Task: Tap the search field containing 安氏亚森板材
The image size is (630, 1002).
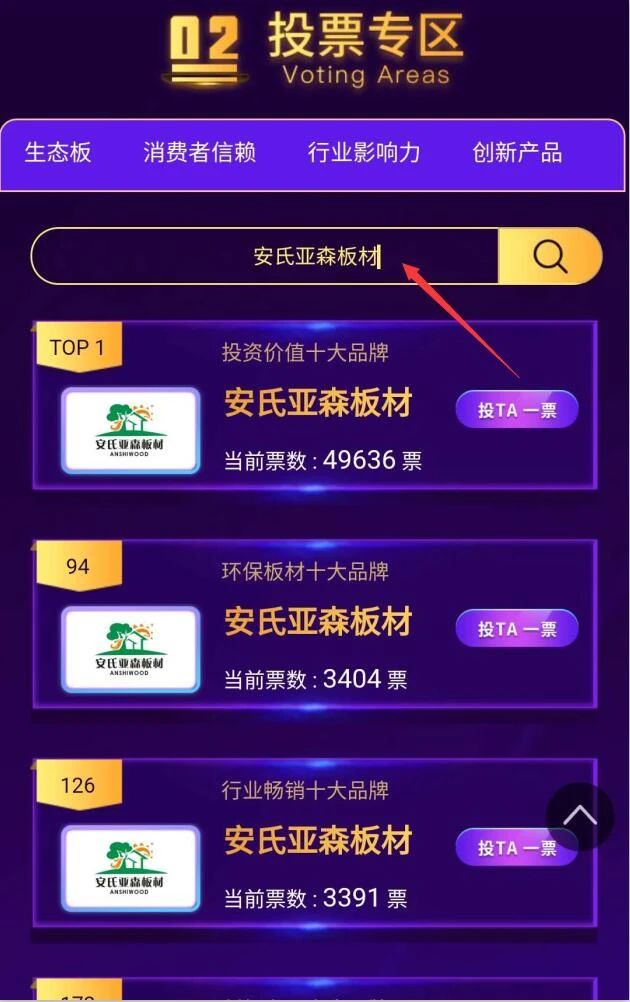Action: 265,257
